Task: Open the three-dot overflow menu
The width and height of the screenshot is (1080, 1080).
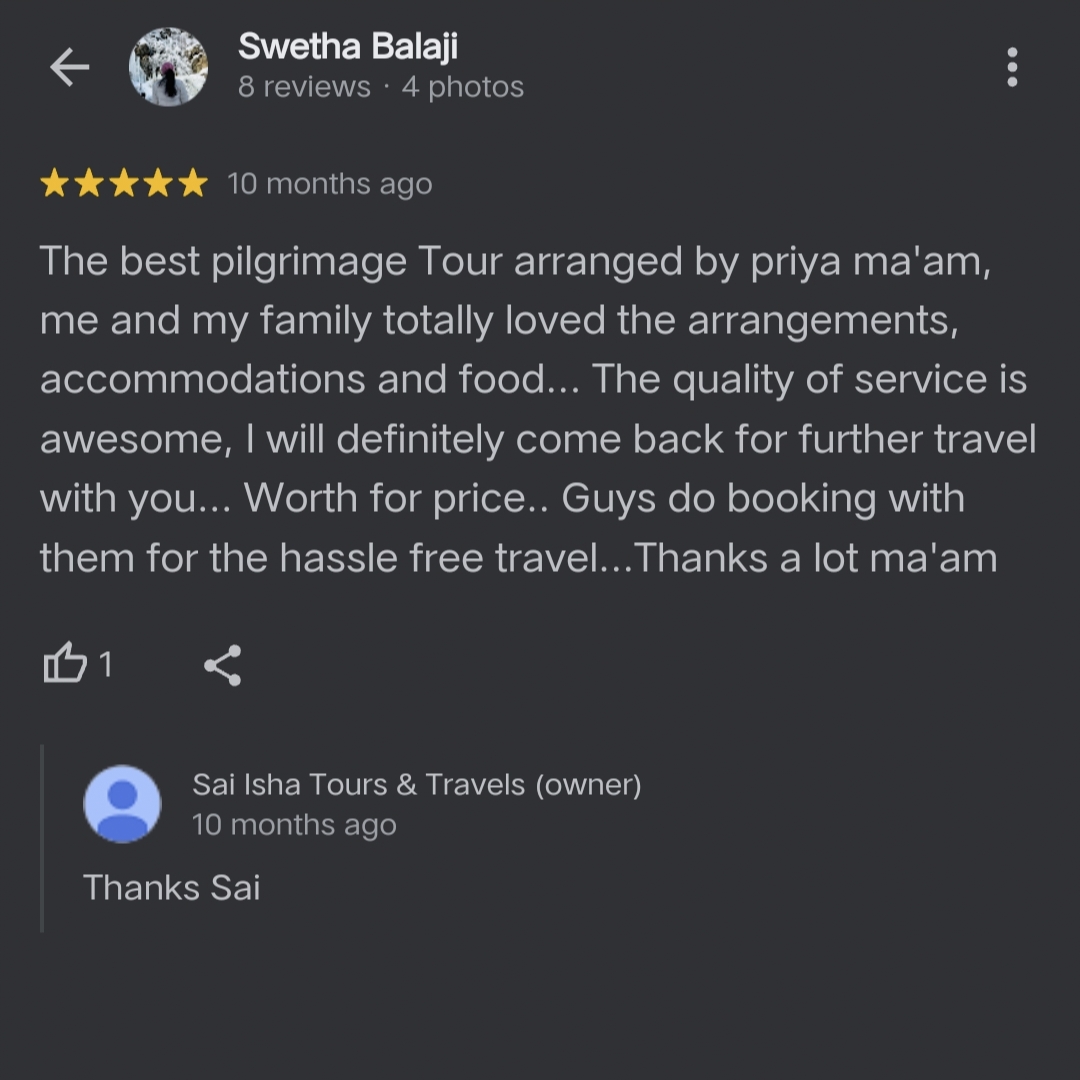Action: (x=1012, y=67)
